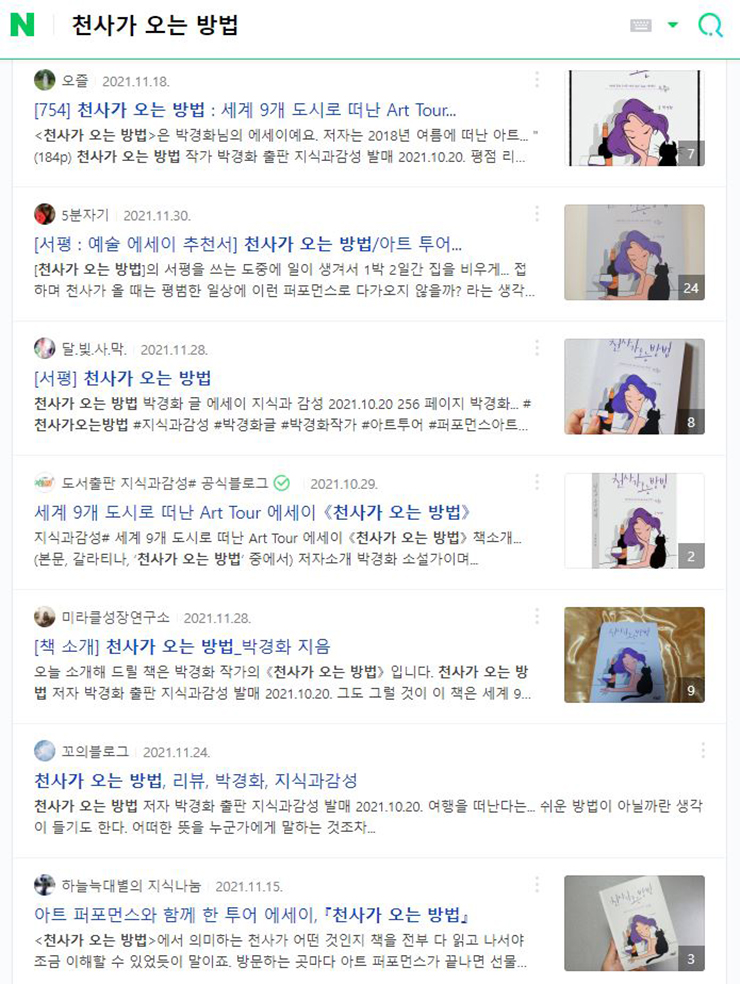Expand the dropdown arrow in search bar
The image size is (740, 984).
point(673,26)
